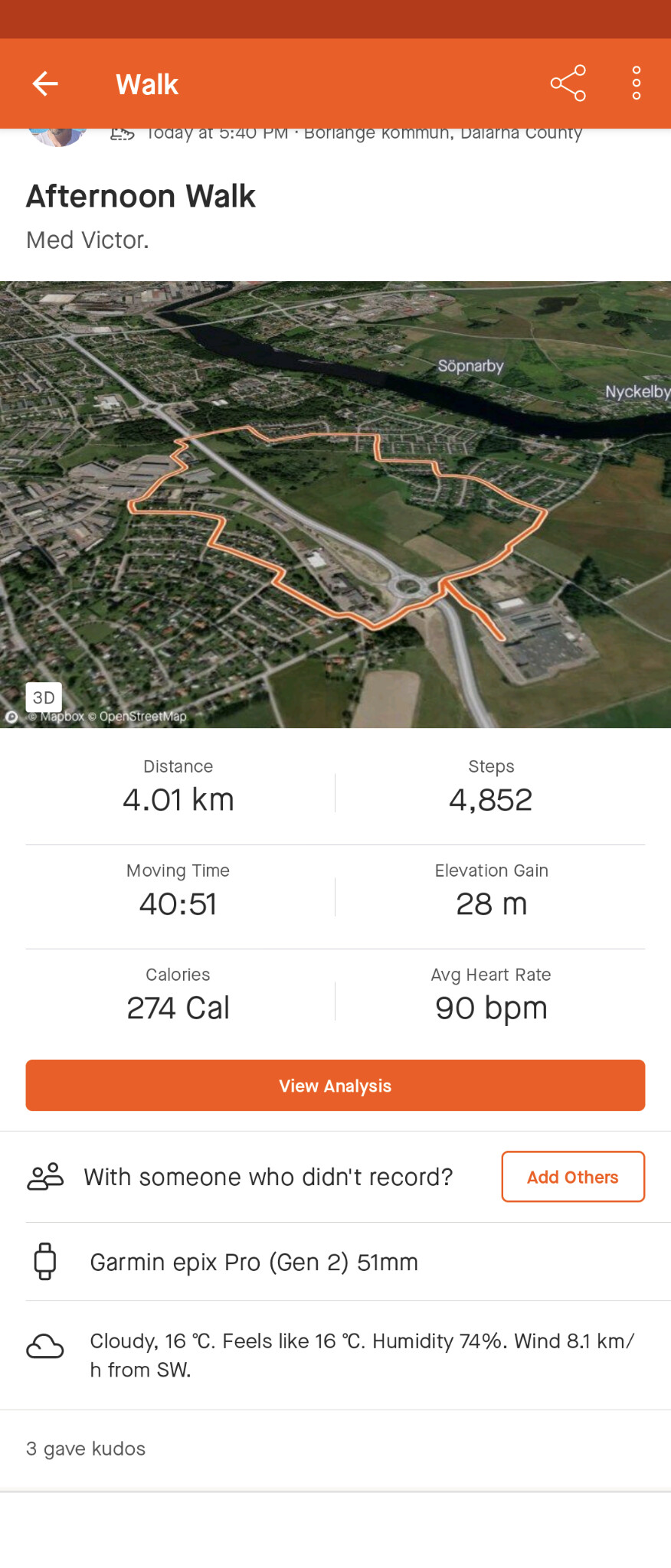Open athlete profile picture

57,136
